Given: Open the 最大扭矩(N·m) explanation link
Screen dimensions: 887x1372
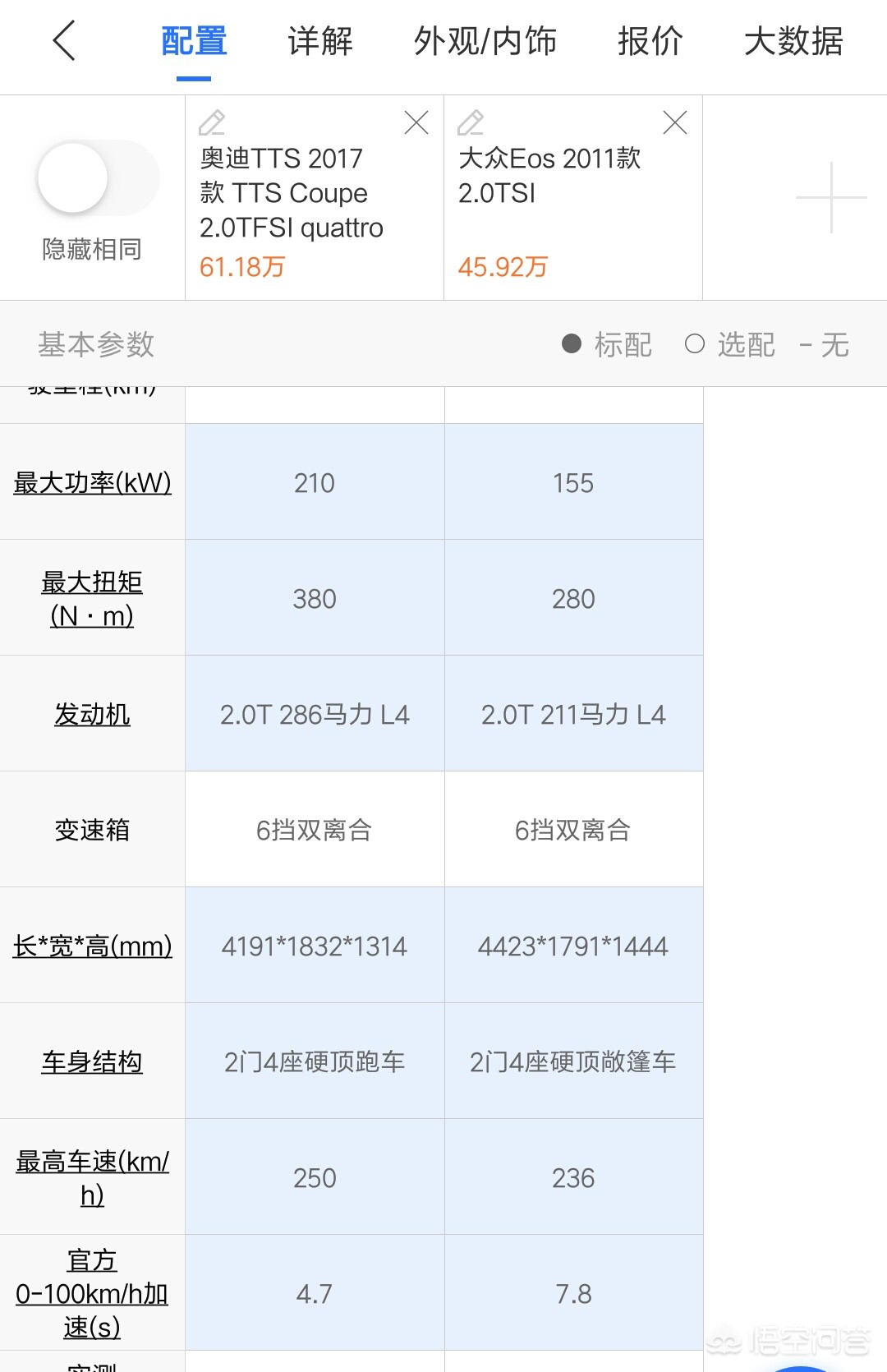Looking at the screenshot, I should [92, 598].
